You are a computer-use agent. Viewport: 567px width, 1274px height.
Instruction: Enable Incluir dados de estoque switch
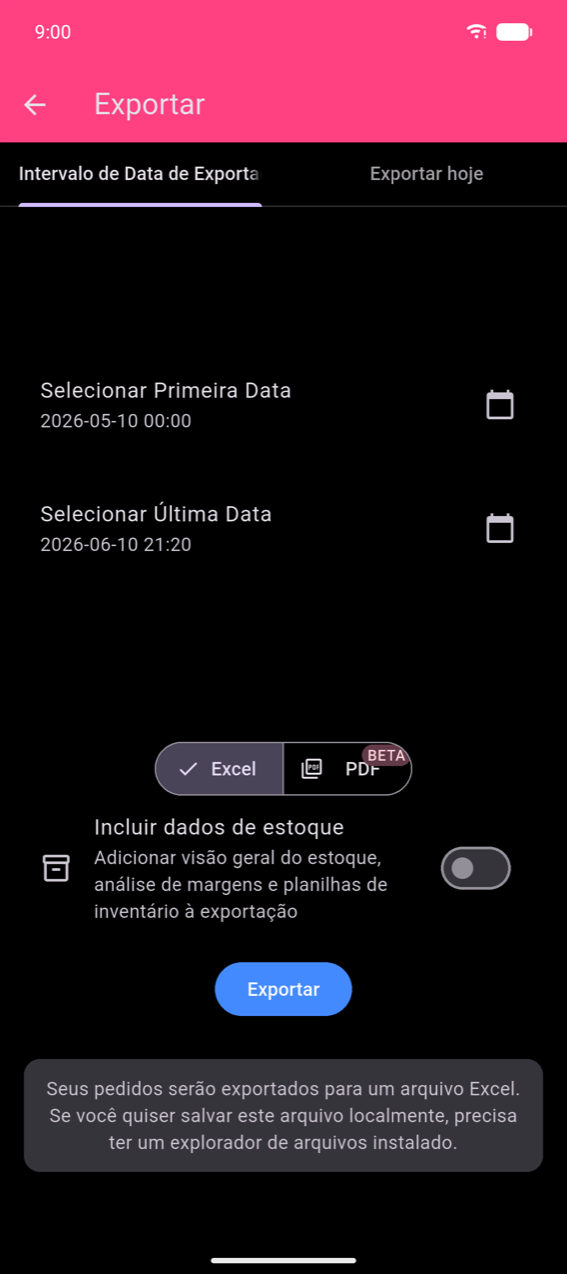[x=476, y=868]
